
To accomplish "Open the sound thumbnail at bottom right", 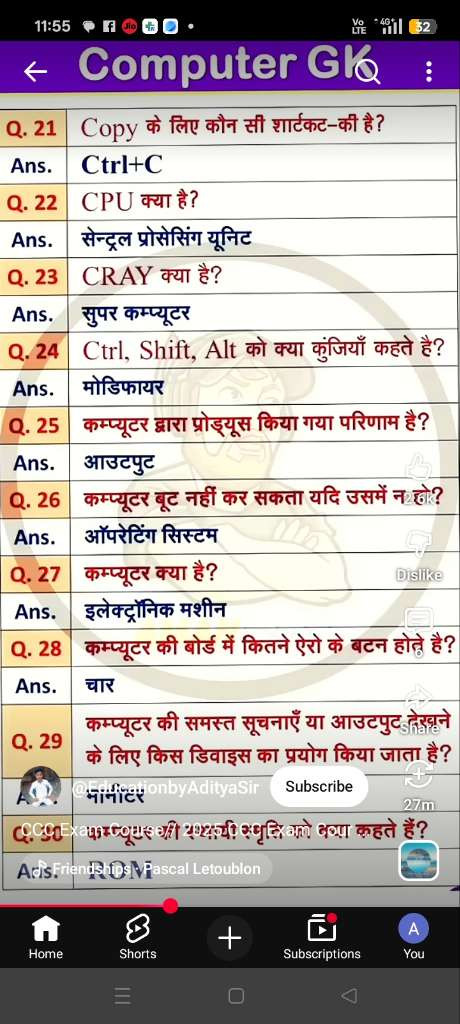I will 419,861.
